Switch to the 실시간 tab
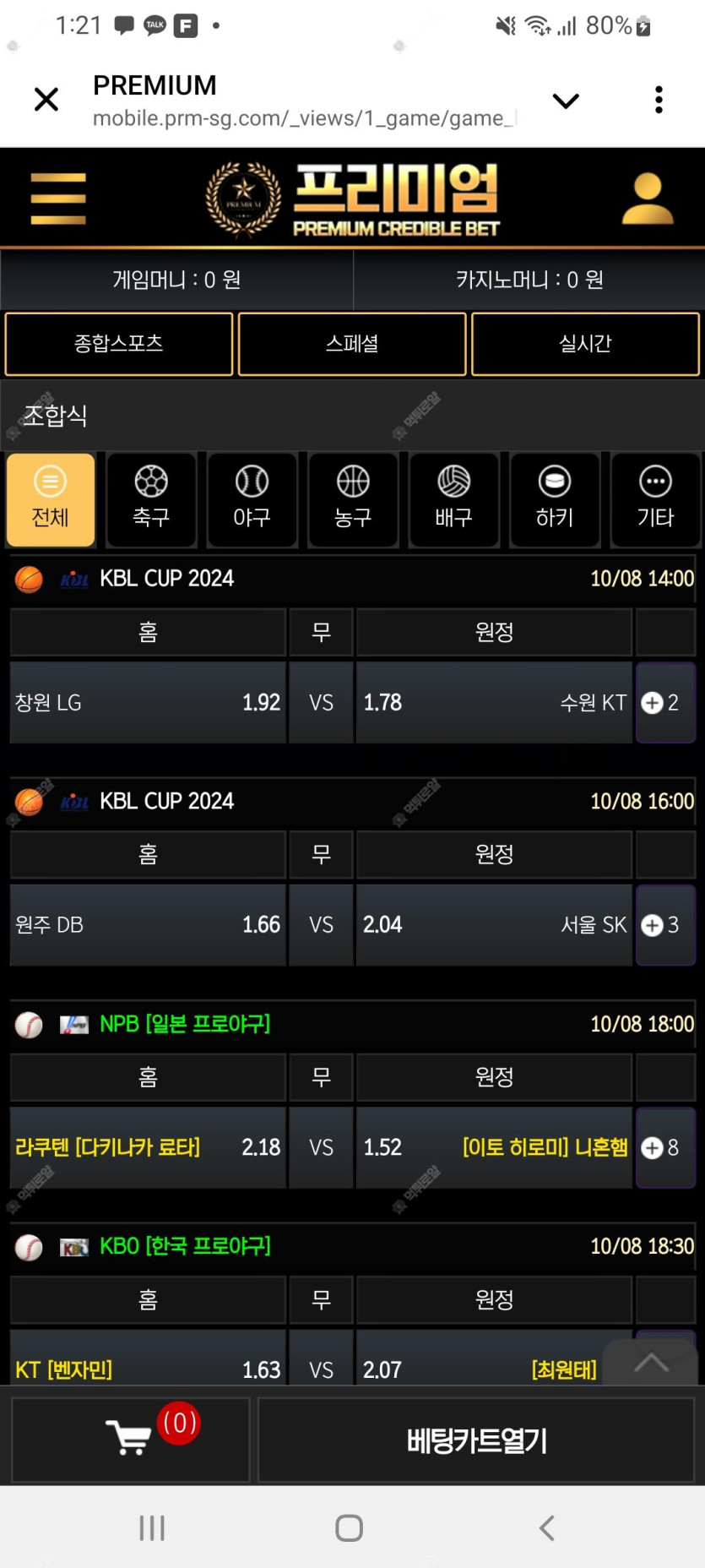Image resolution: width=705 pixels, height=1568 pixels. pyautogui.click(x=585, y=344)
